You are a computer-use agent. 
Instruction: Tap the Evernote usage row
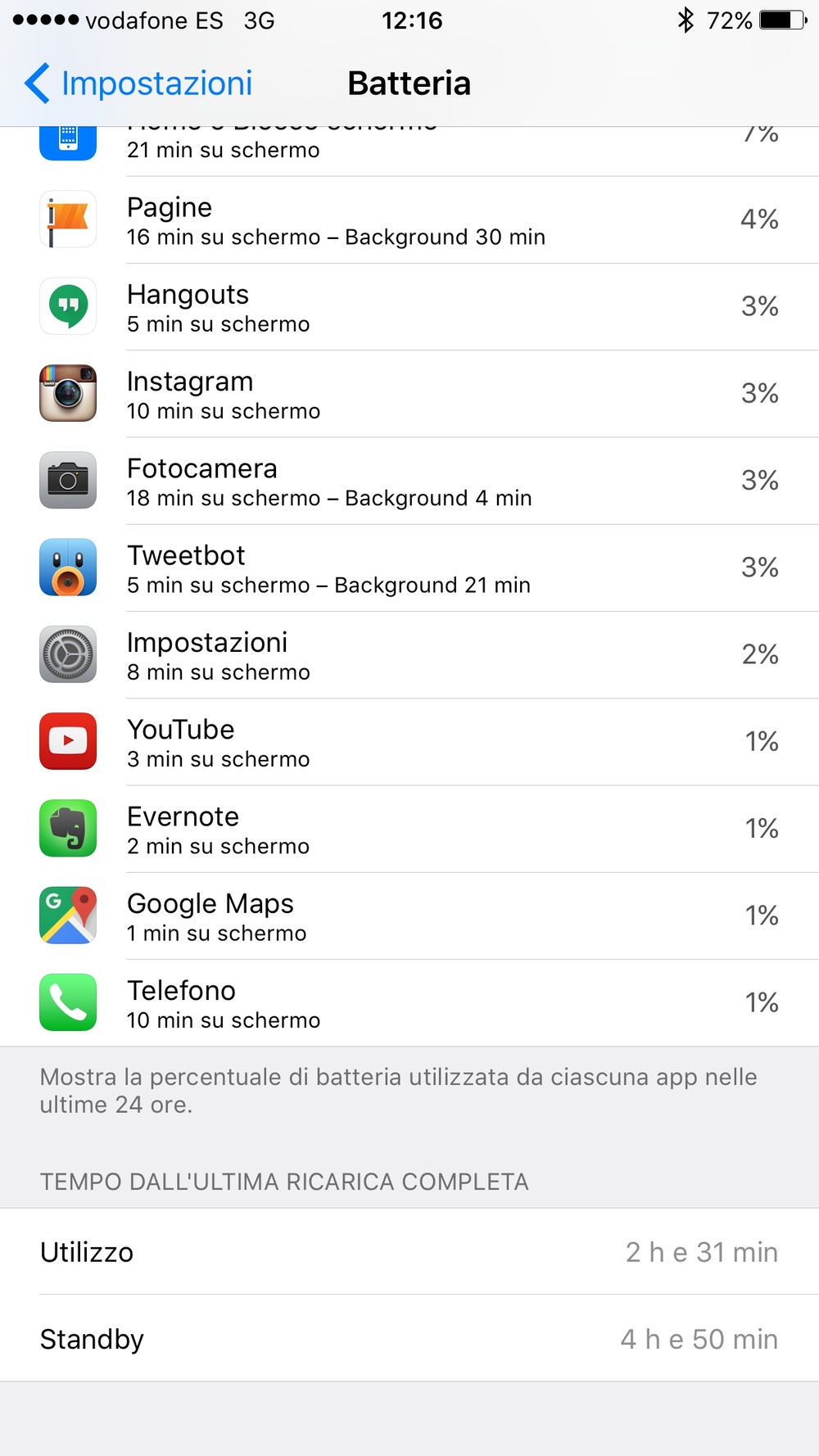coord(409,829)
